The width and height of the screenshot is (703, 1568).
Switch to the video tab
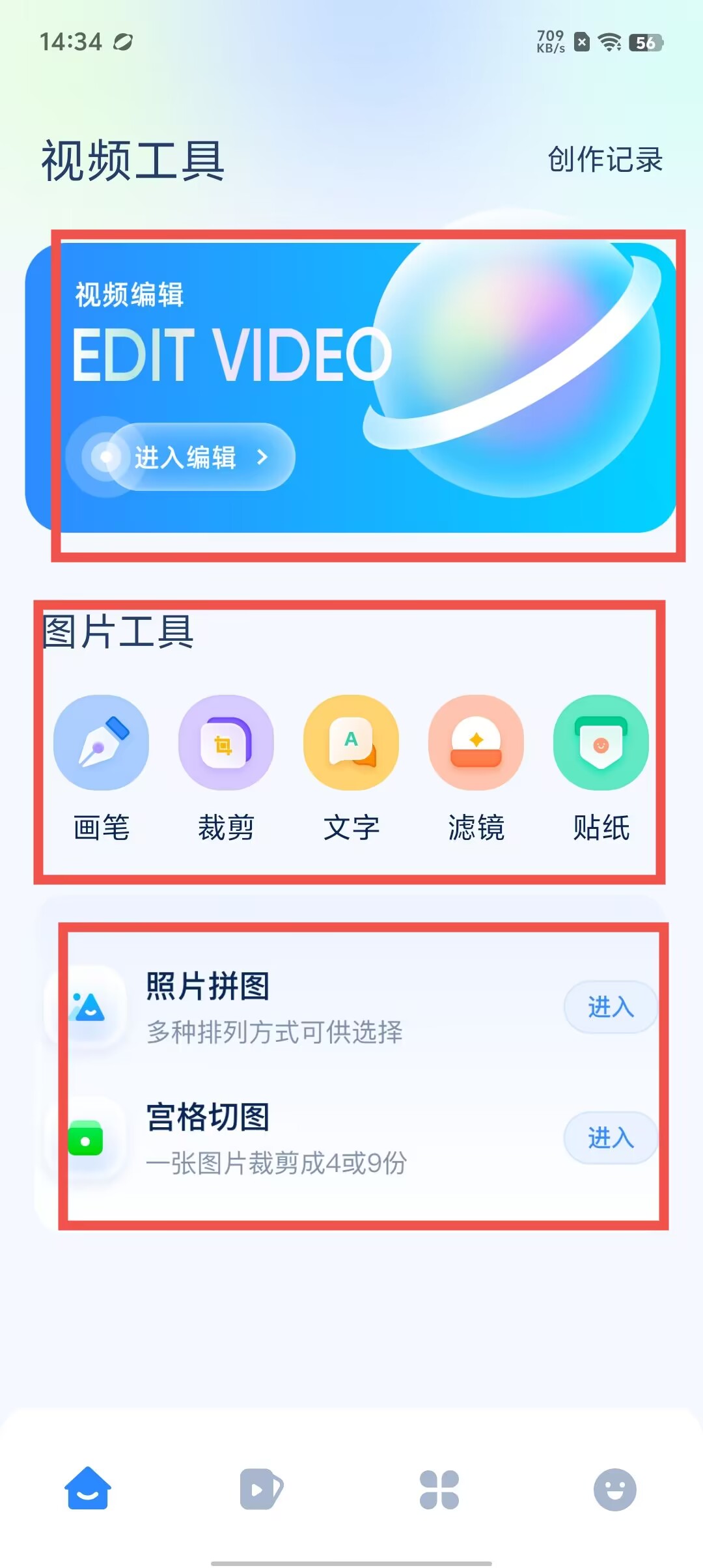[x=261, y=1489]
